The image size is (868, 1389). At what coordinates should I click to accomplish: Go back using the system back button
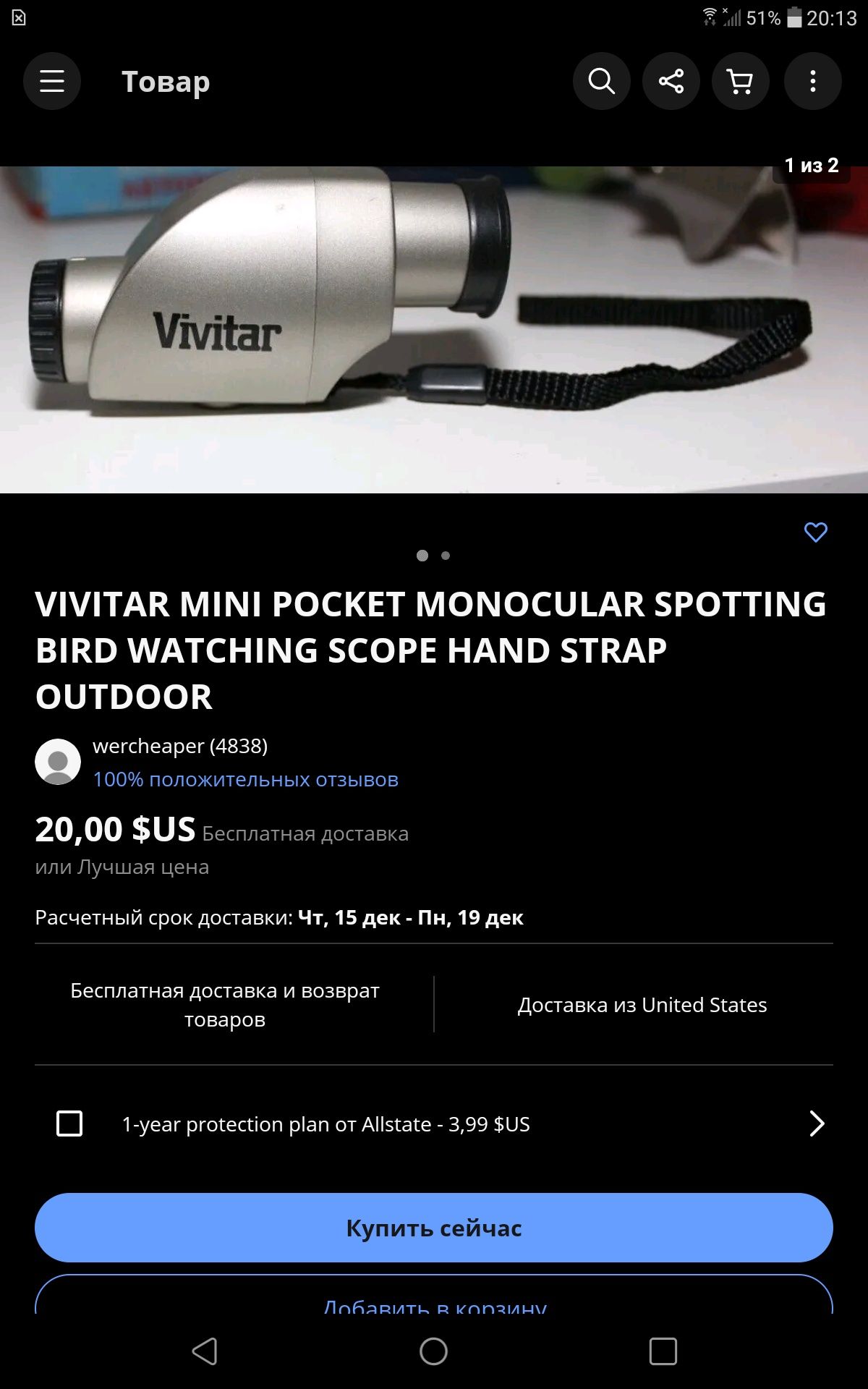pos(205,1351)
